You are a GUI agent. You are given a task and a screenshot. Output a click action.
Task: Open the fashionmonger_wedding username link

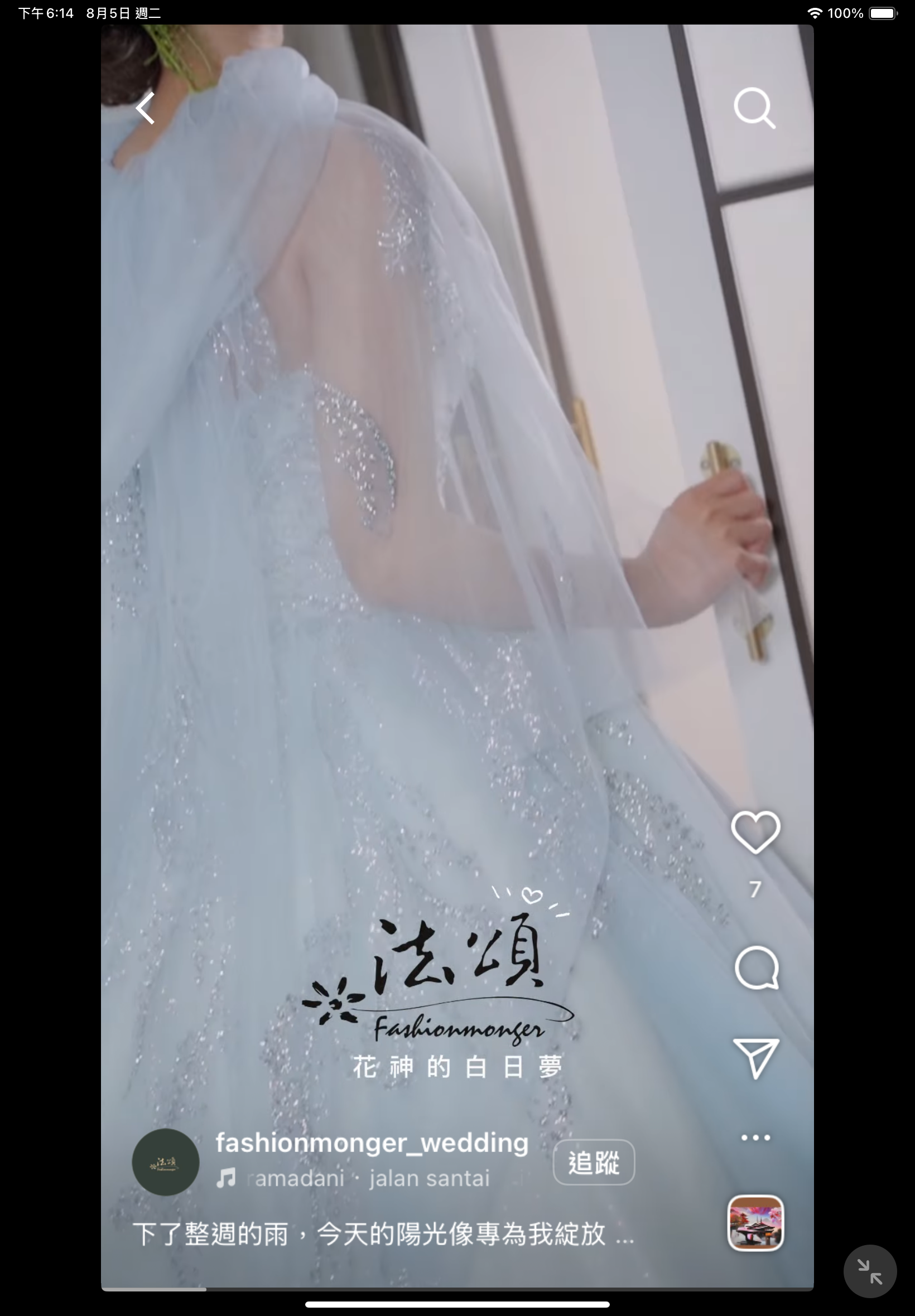[372, 1143]
